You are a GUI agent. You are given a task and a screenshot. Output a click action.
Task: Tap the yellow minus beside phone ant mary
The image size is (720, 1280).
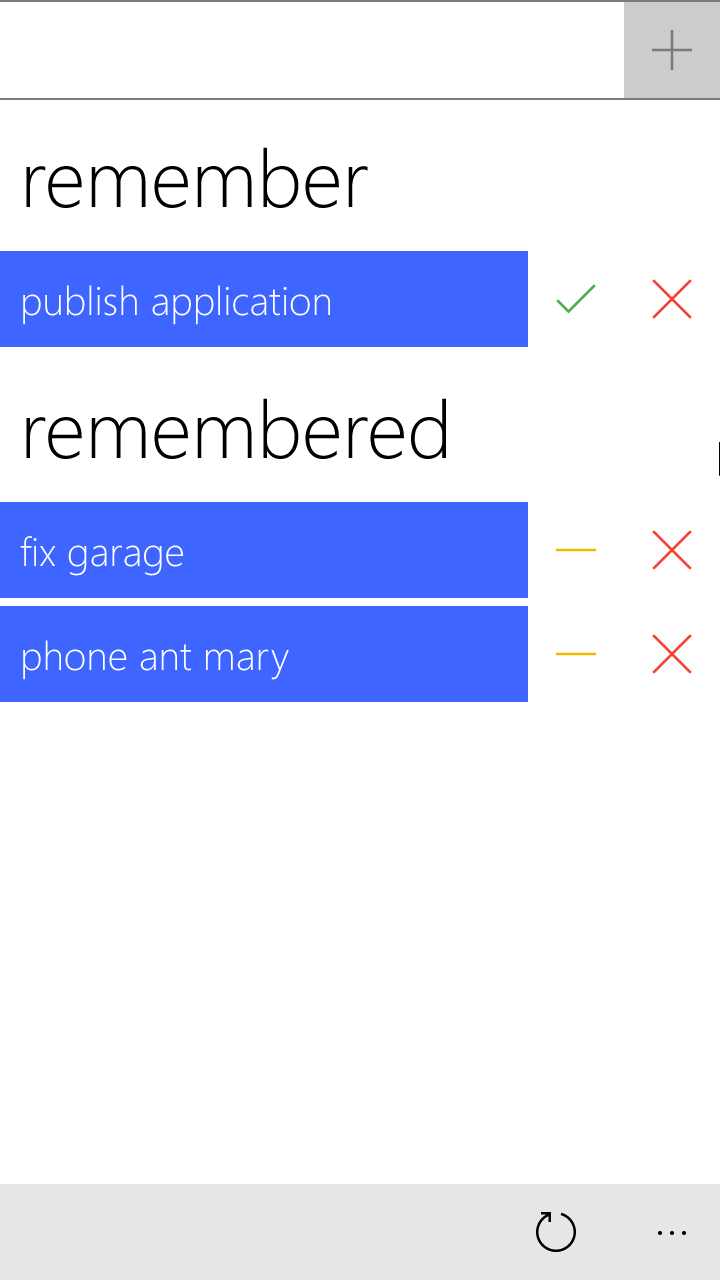point(576,654)
